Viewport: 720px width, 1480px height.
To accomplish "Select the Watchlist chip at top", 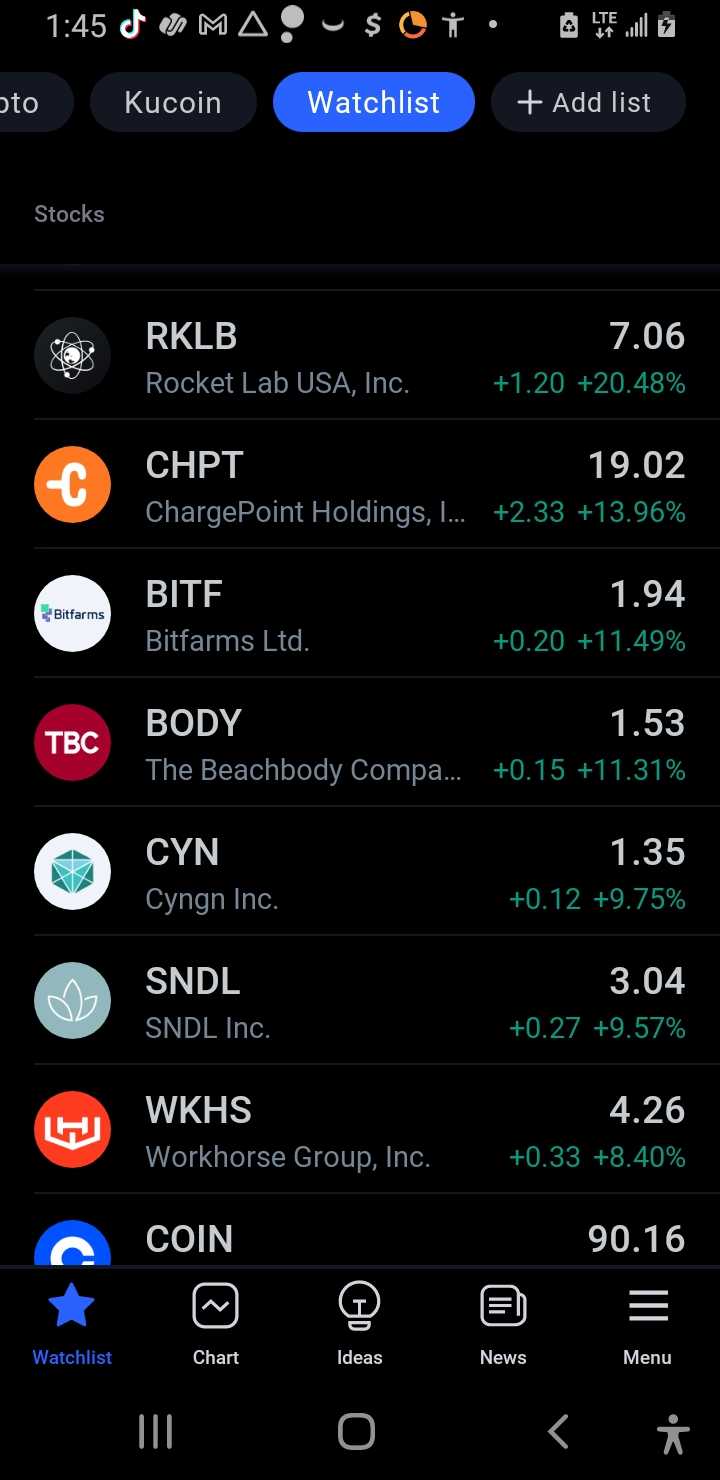I will tap(373, 102).
